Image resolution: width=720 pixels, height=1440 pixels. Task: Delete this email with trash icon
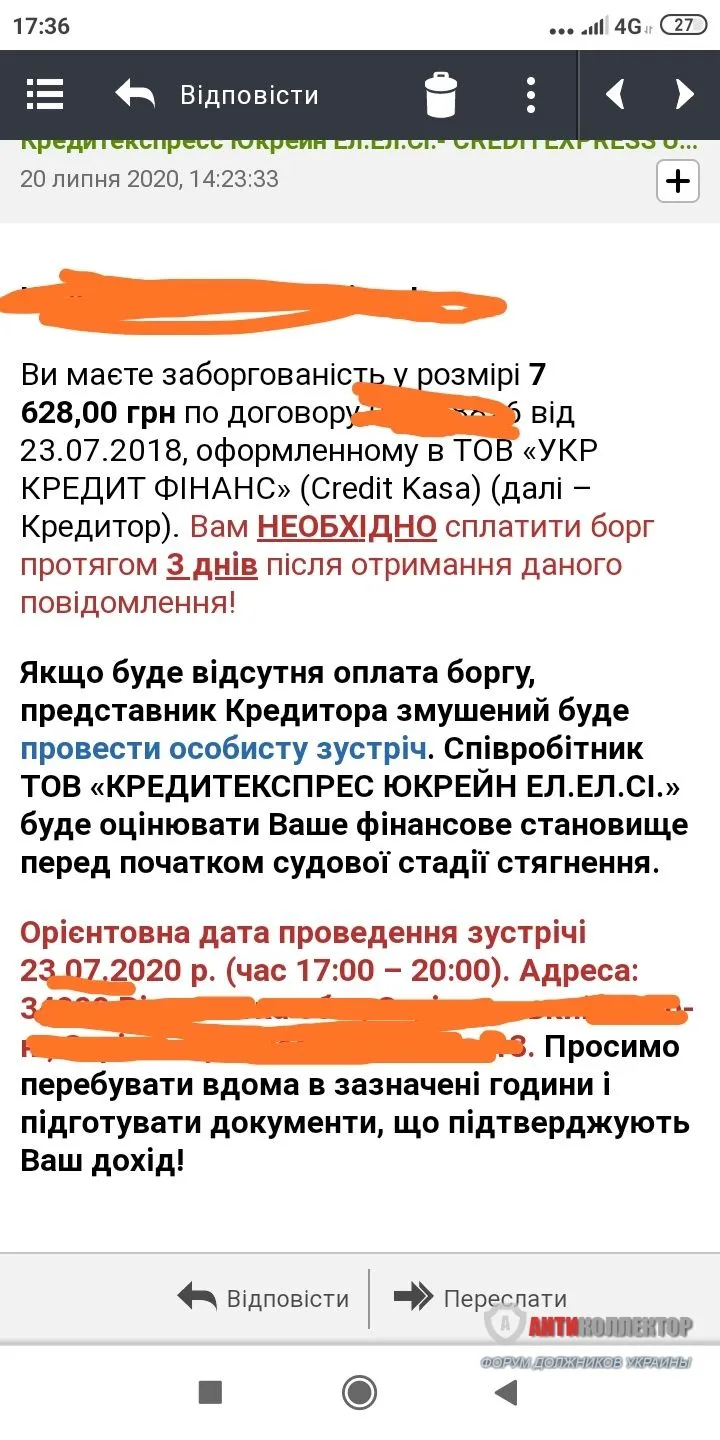point(441,95)
